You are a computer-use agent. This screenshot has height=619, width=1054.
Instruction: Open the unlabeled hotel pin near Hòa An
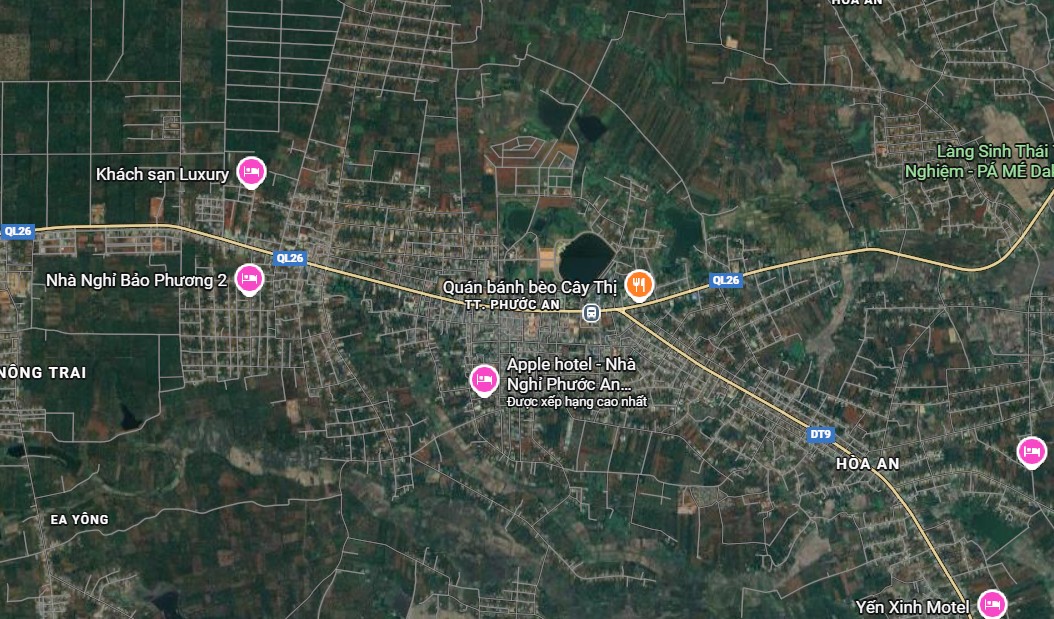point(1032,451)
